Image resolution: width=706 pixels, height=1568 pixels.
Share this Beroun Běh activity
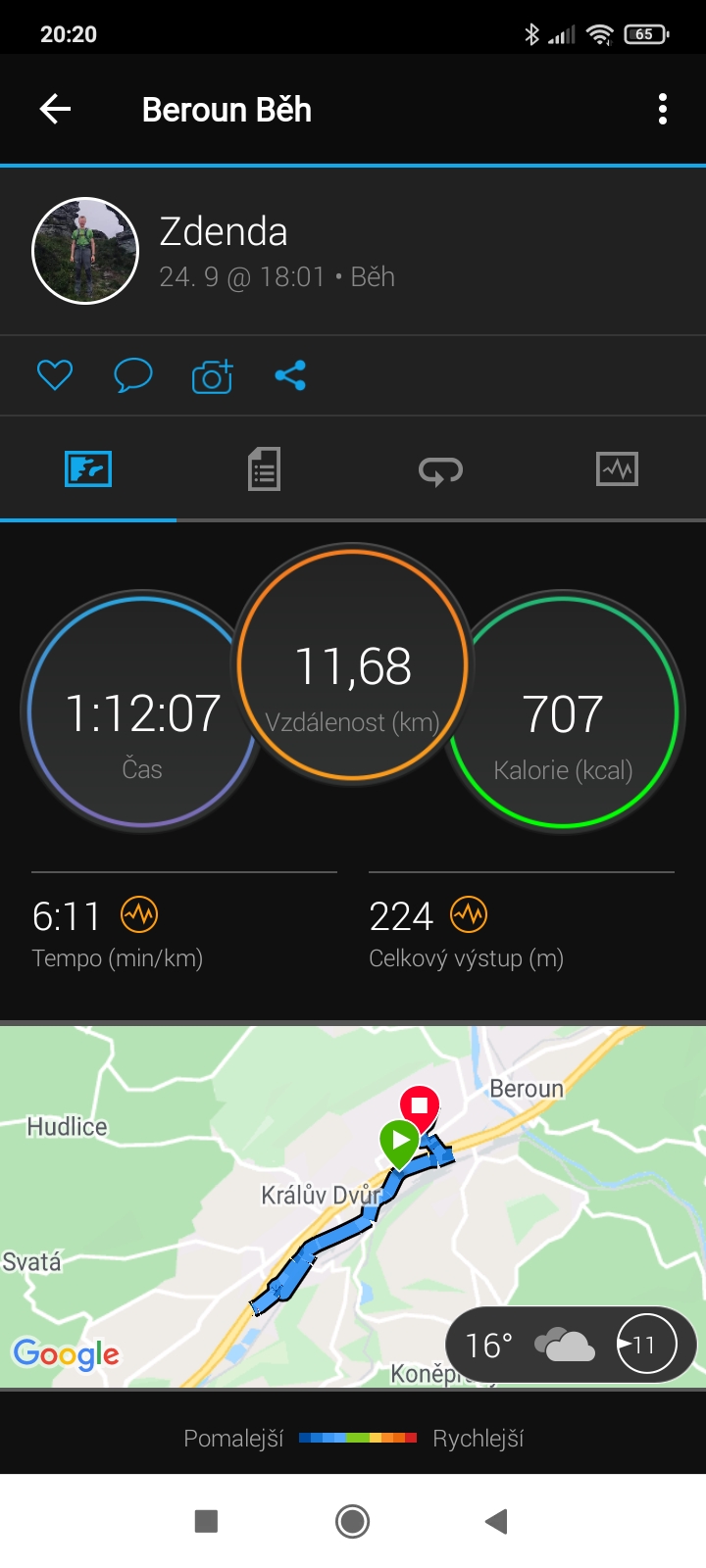point(290,375)
